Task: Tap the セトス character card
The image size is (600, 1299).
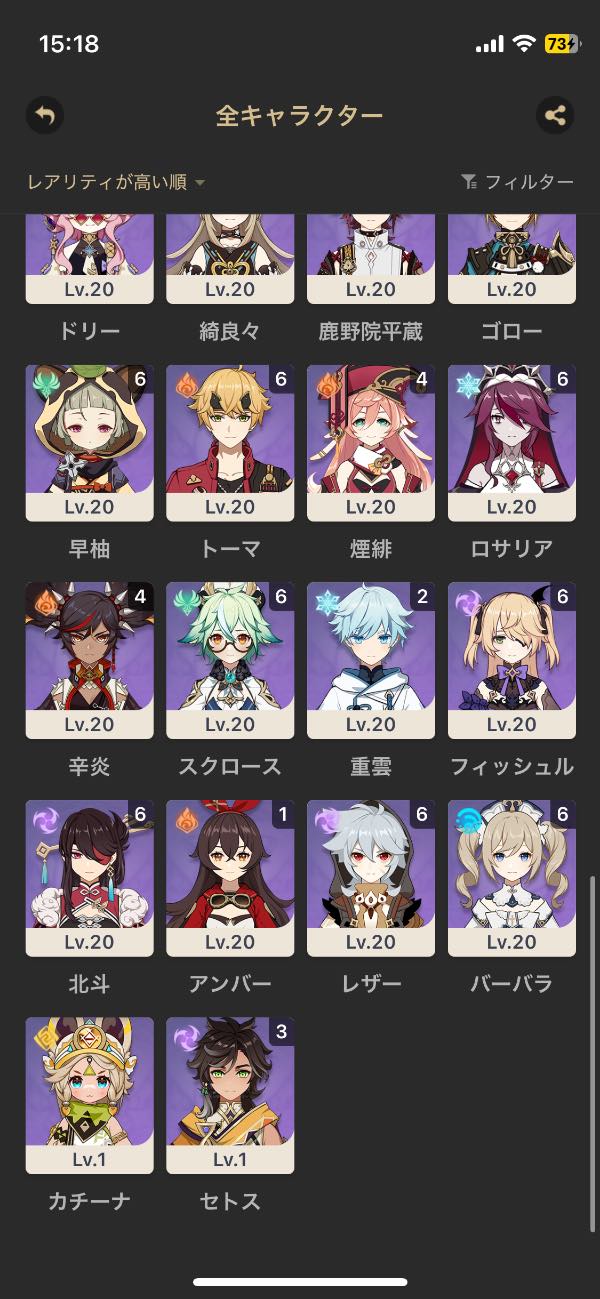Action: click(x=230, y=1095)
